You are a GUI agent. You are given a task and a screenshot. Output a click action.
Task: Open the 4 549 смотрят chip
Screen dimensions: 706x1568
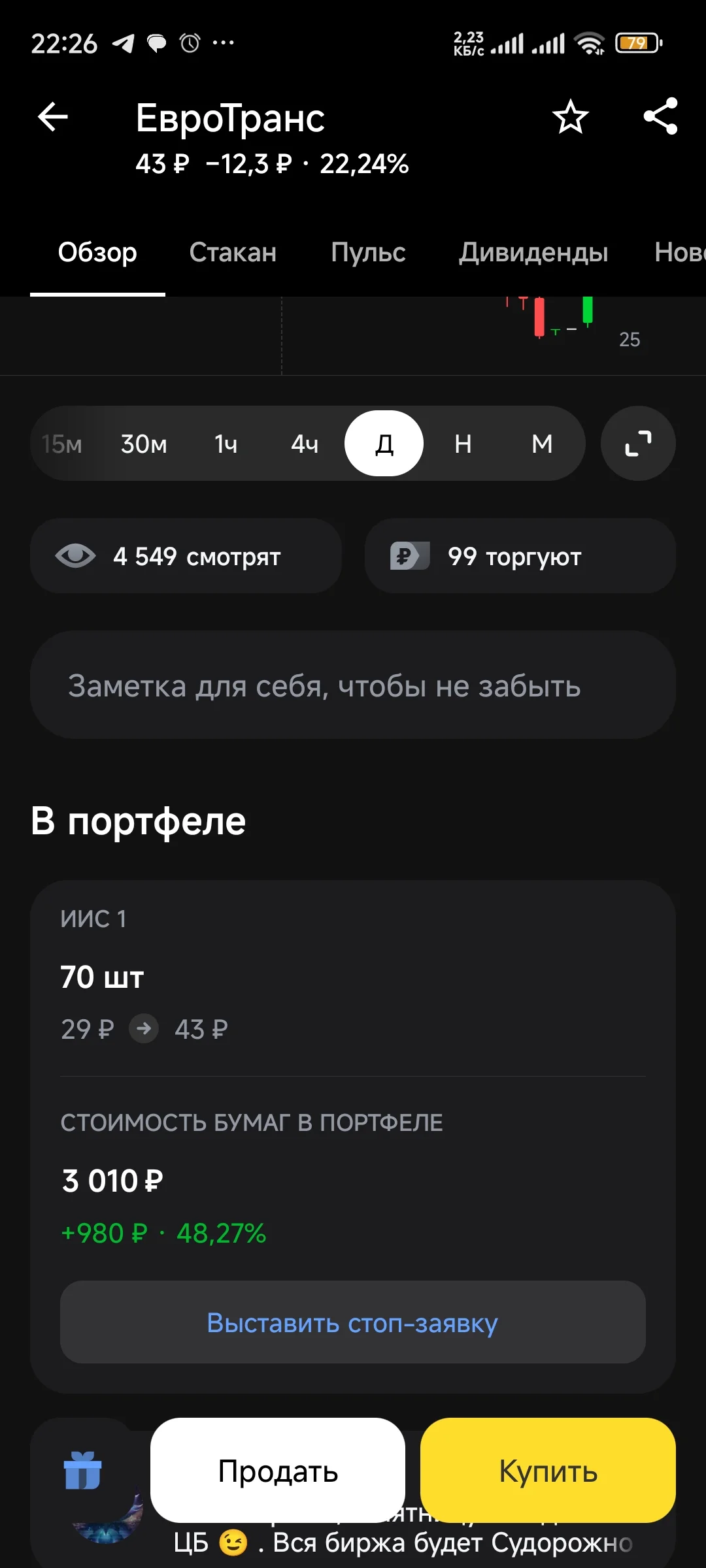186,556
